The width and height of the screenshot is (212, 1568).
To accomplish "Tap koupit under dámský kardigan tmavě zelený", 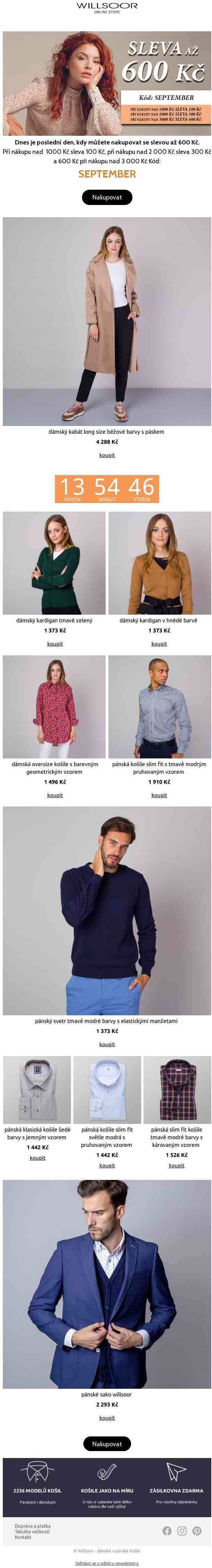I will pos(55,644).
